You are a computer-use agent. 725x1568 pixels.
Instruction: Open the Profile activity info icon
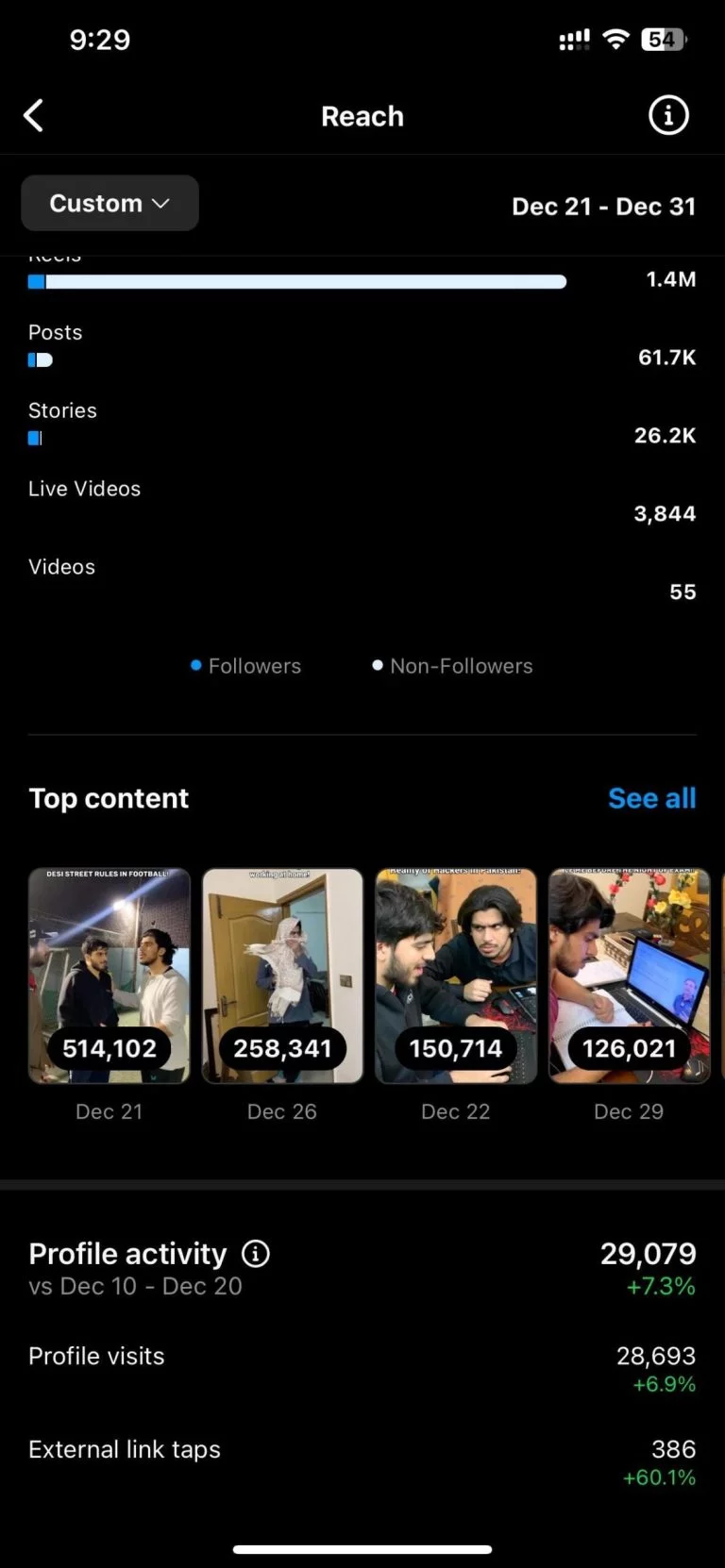(x=256, y=1254)
